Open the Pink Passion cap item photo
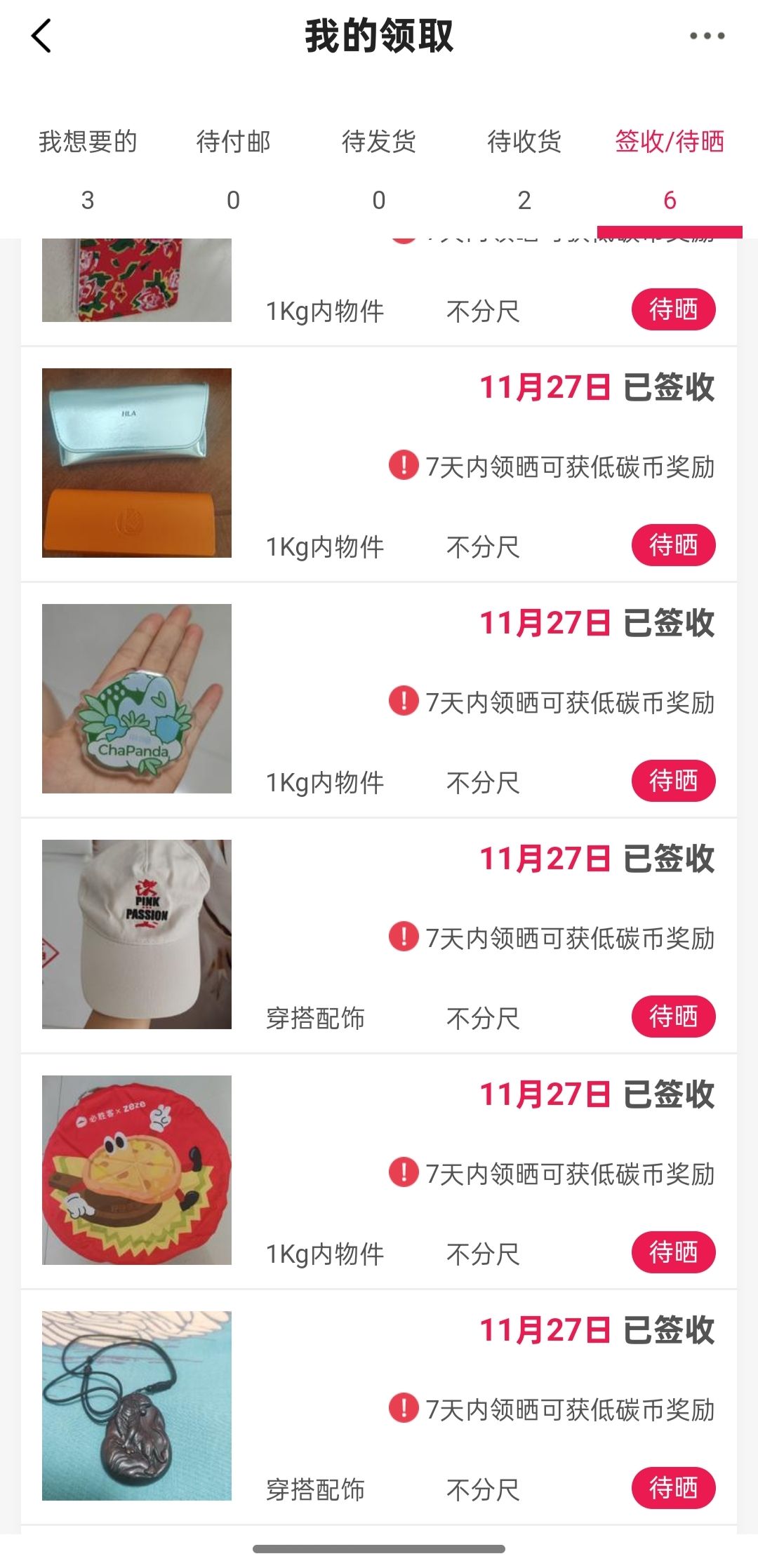 [x=137, y=934]
